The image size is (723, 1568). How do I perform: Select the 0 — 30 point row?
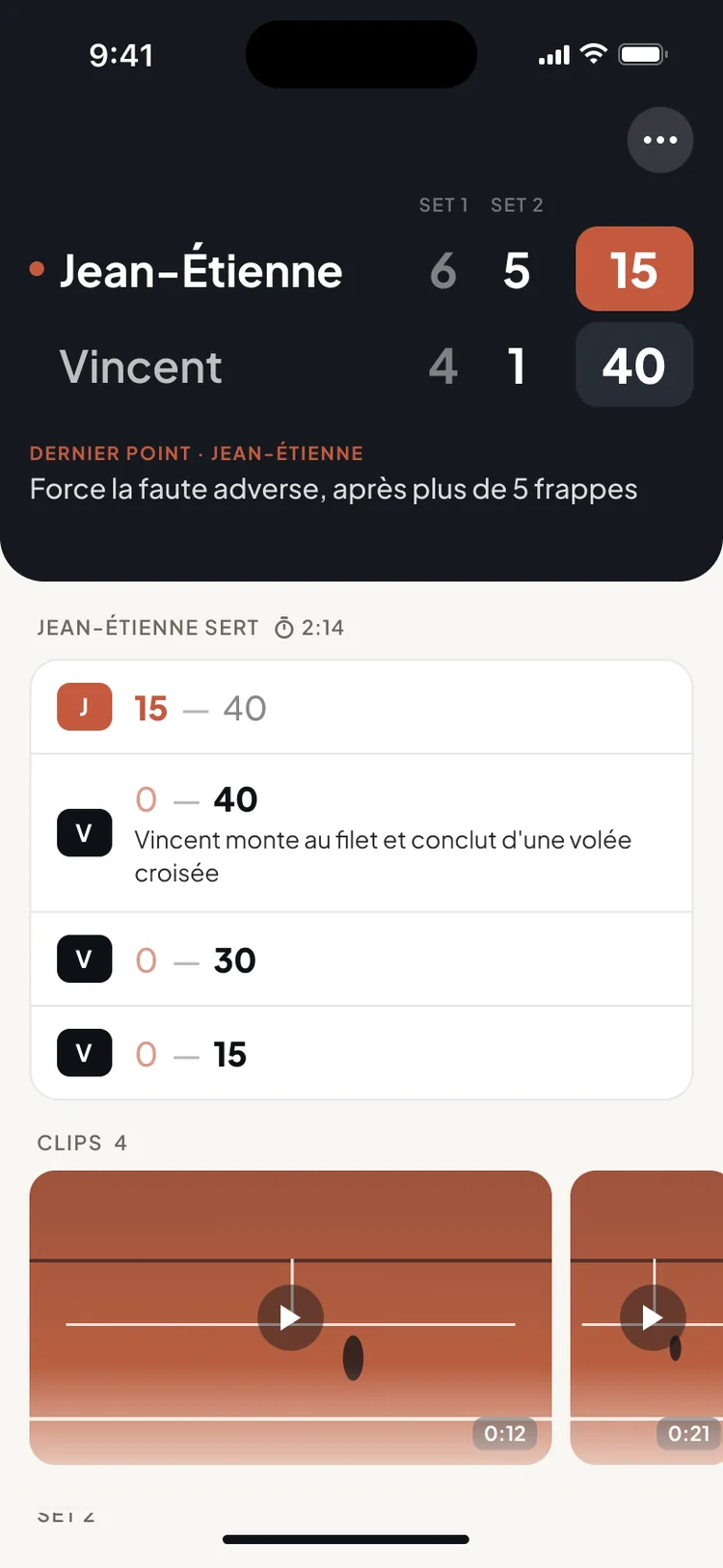361,960
